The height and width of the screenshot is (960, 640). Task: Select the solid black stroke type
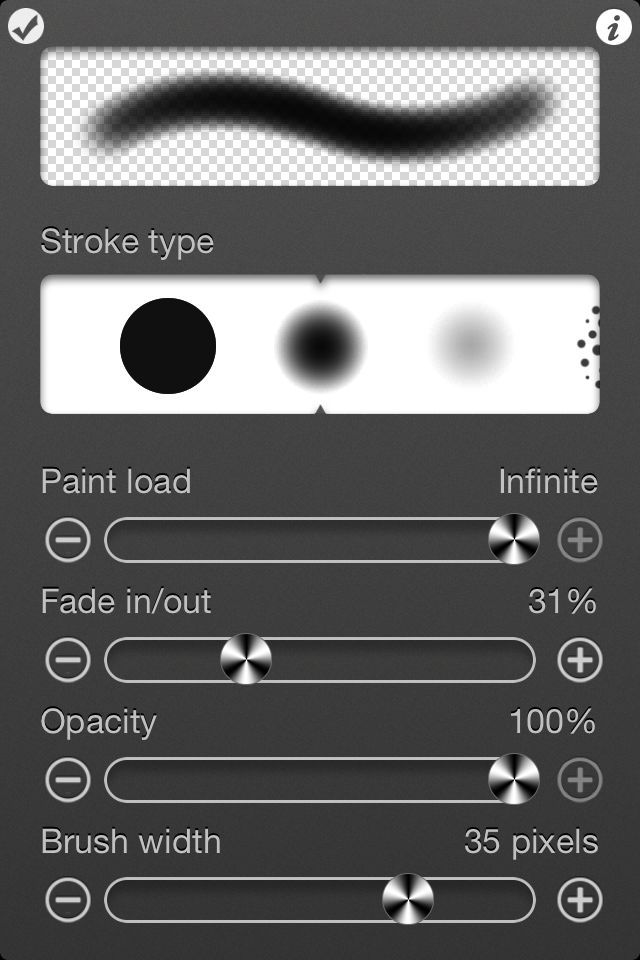pos(168,345)
